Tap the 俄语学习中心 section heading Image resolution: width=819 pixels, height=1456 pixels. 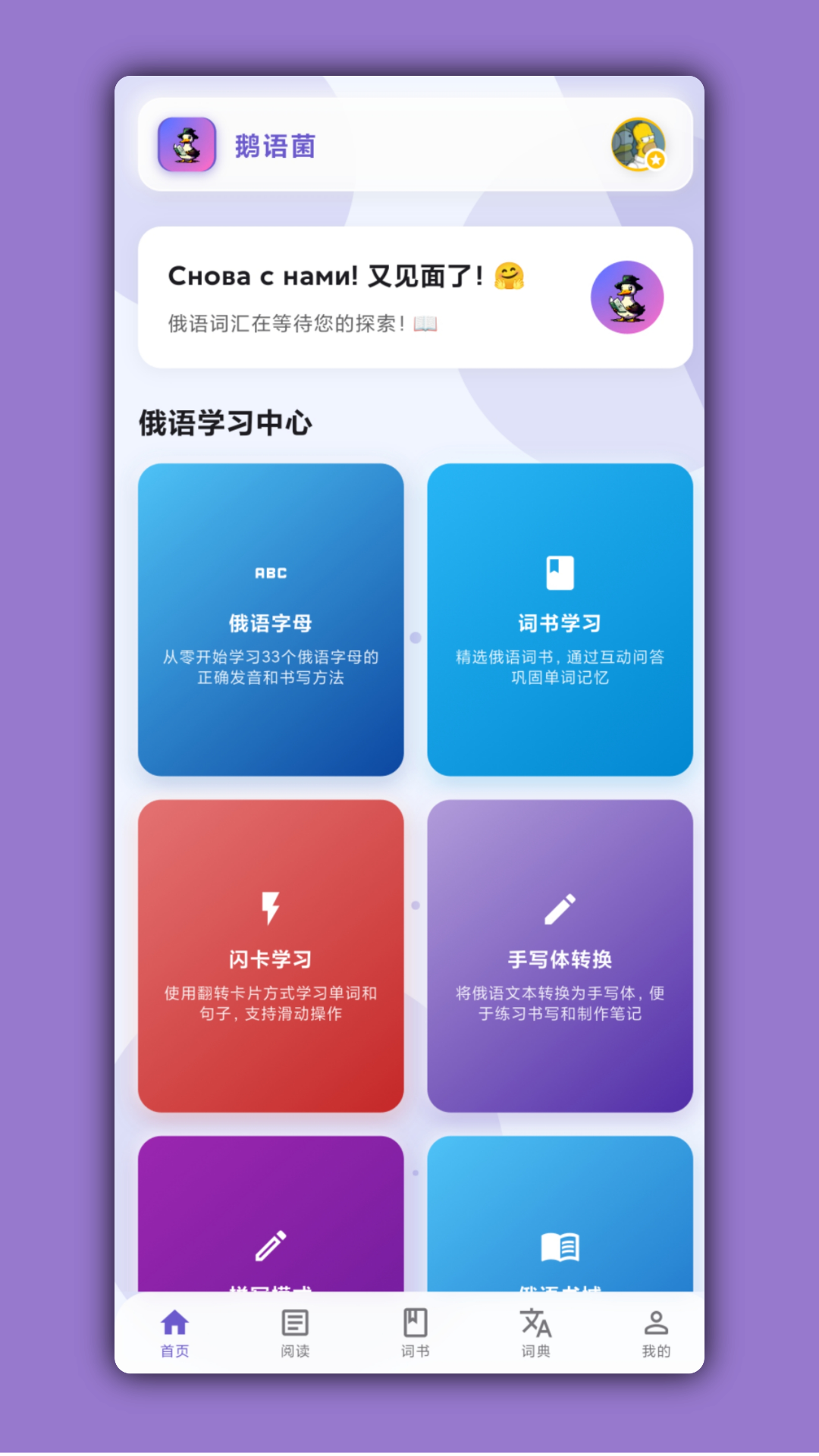(225, 423)
